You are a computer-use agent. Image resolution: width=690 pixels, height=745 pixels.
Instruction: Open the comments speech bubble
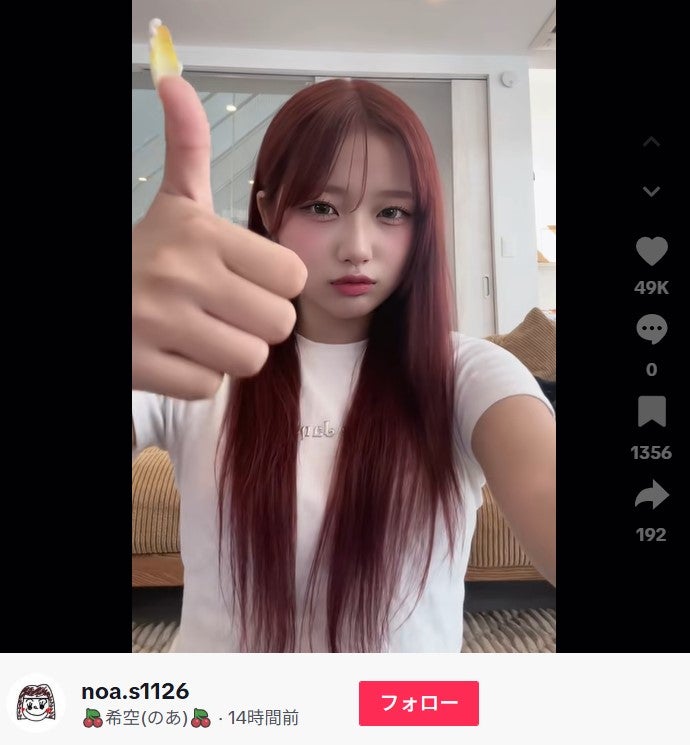point(651,330)
